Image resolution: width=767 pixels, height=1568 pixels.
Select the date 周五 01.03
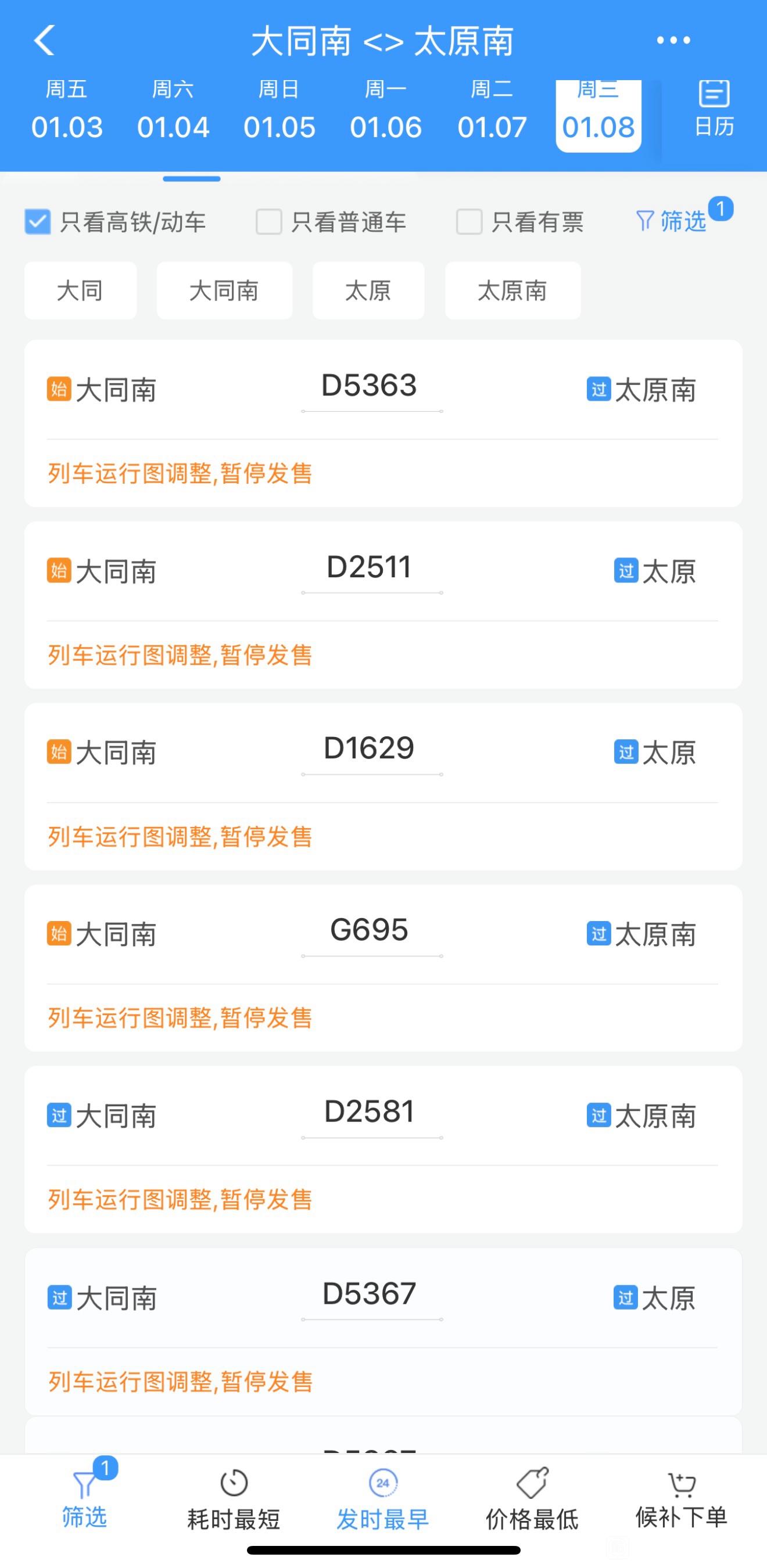pos(67,111)
